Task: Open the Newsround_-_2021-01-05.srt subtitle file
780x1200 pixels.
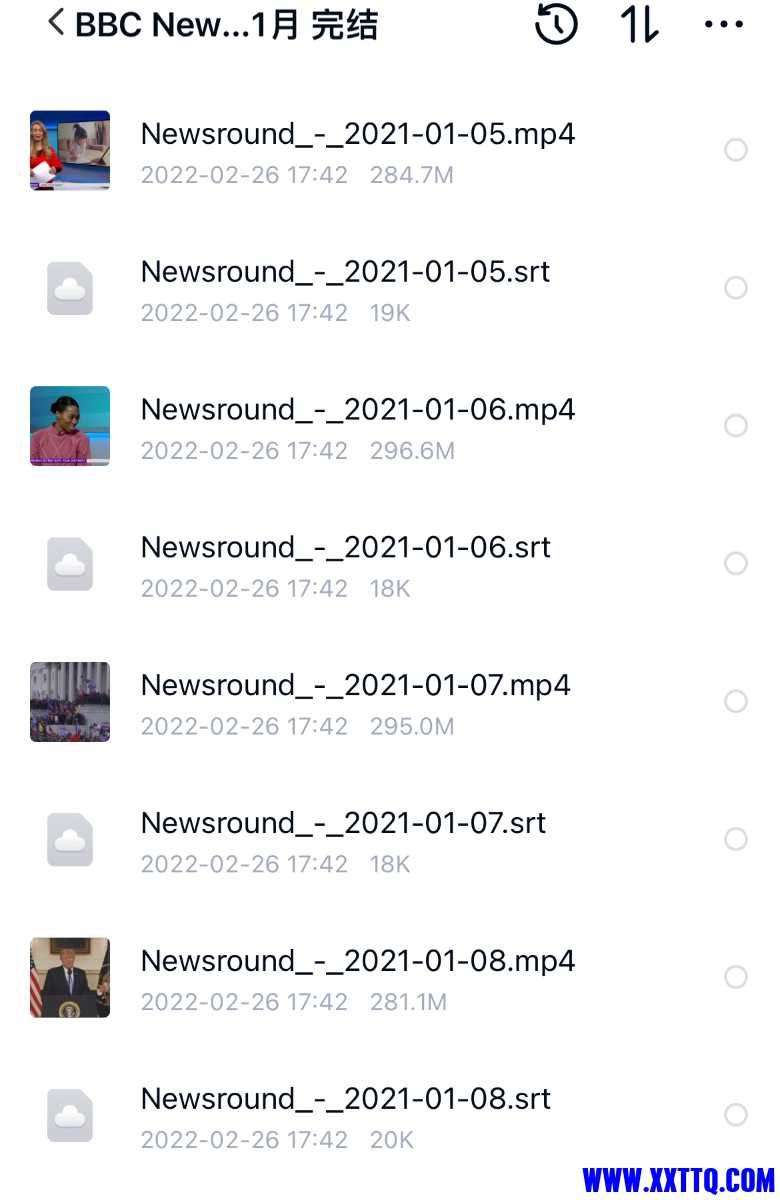Action: 345,272
